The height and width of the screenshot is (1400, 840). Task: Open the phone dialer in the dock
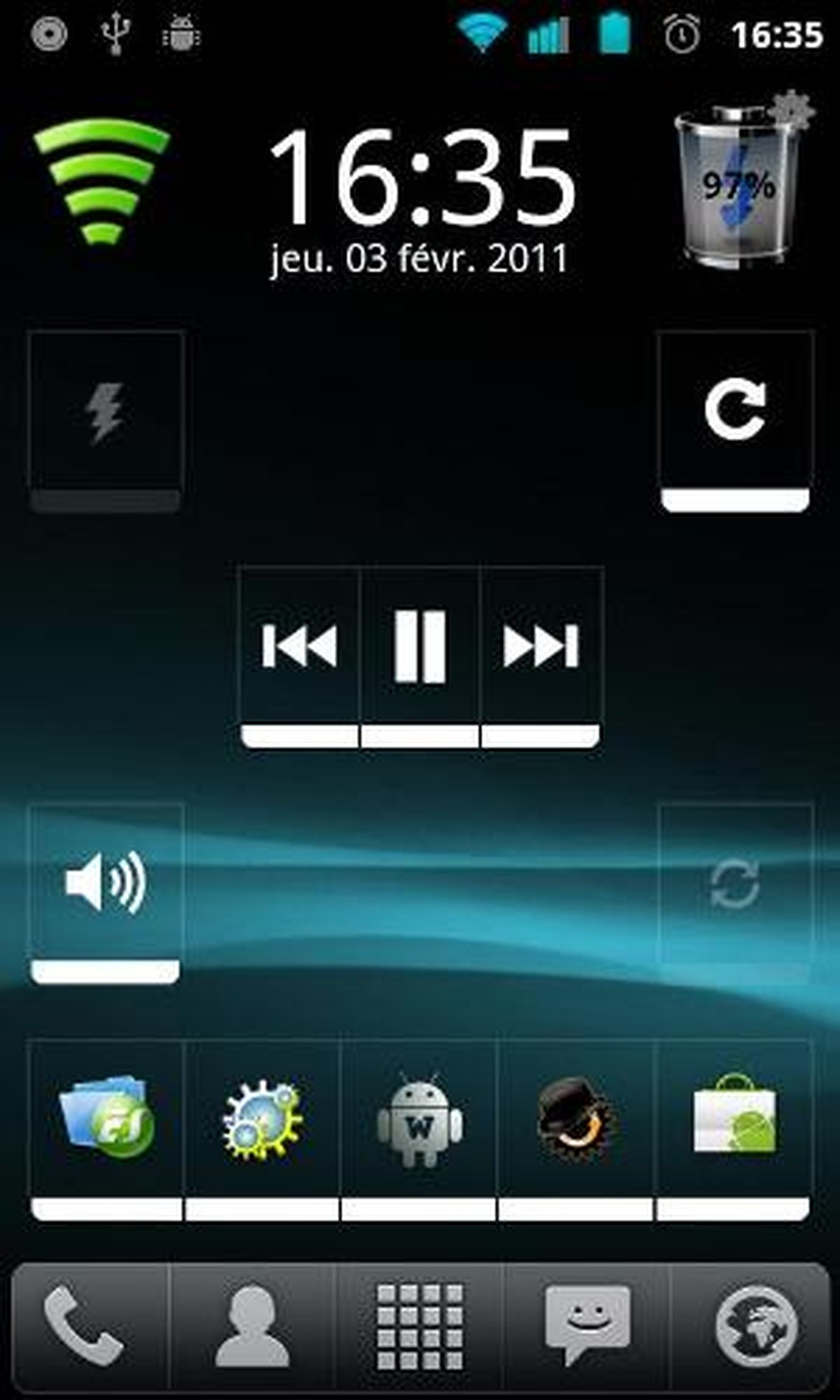(85, 1325)
